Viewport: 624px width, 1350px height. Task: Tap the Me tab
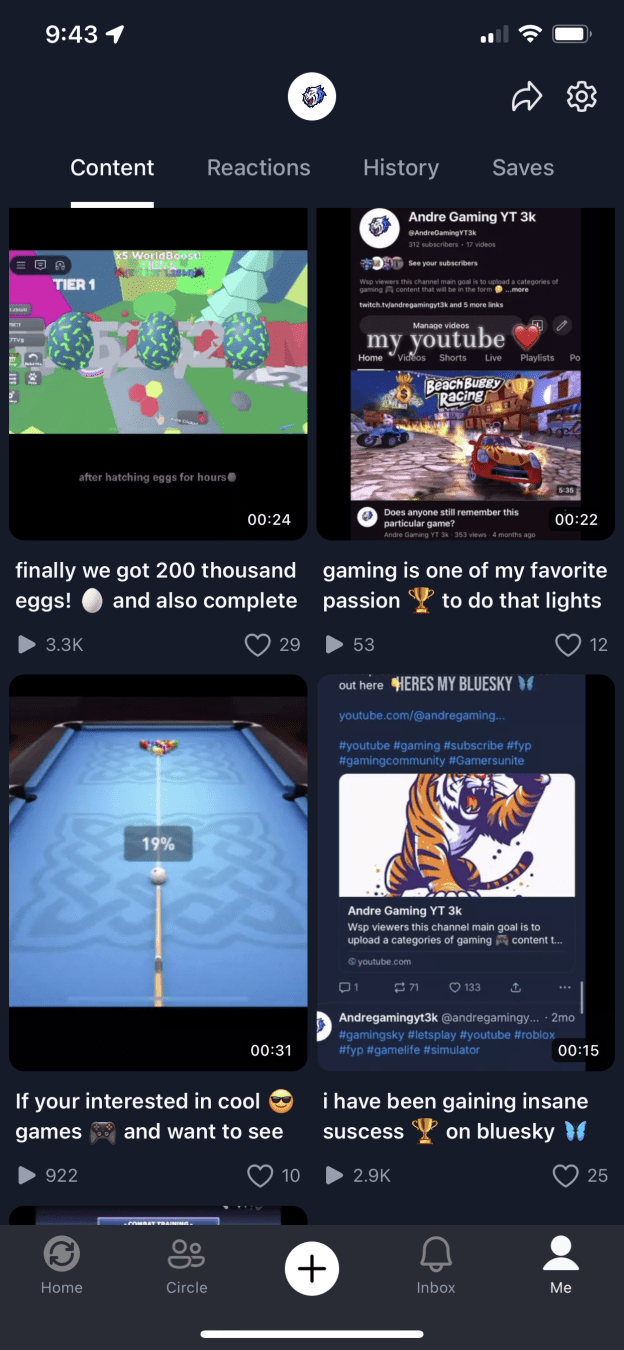tap(561, 1266)
